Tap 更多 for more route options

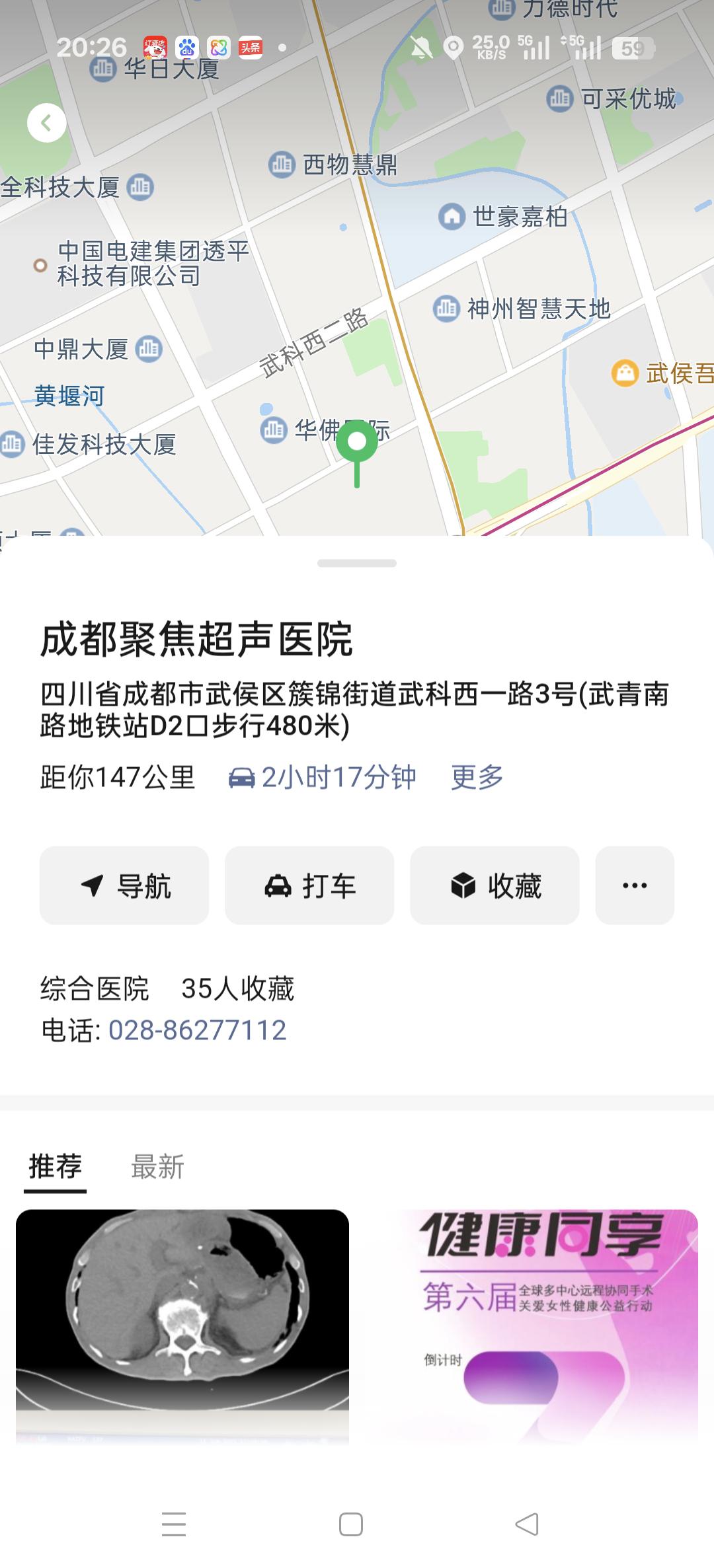click(x=477, y=777)
